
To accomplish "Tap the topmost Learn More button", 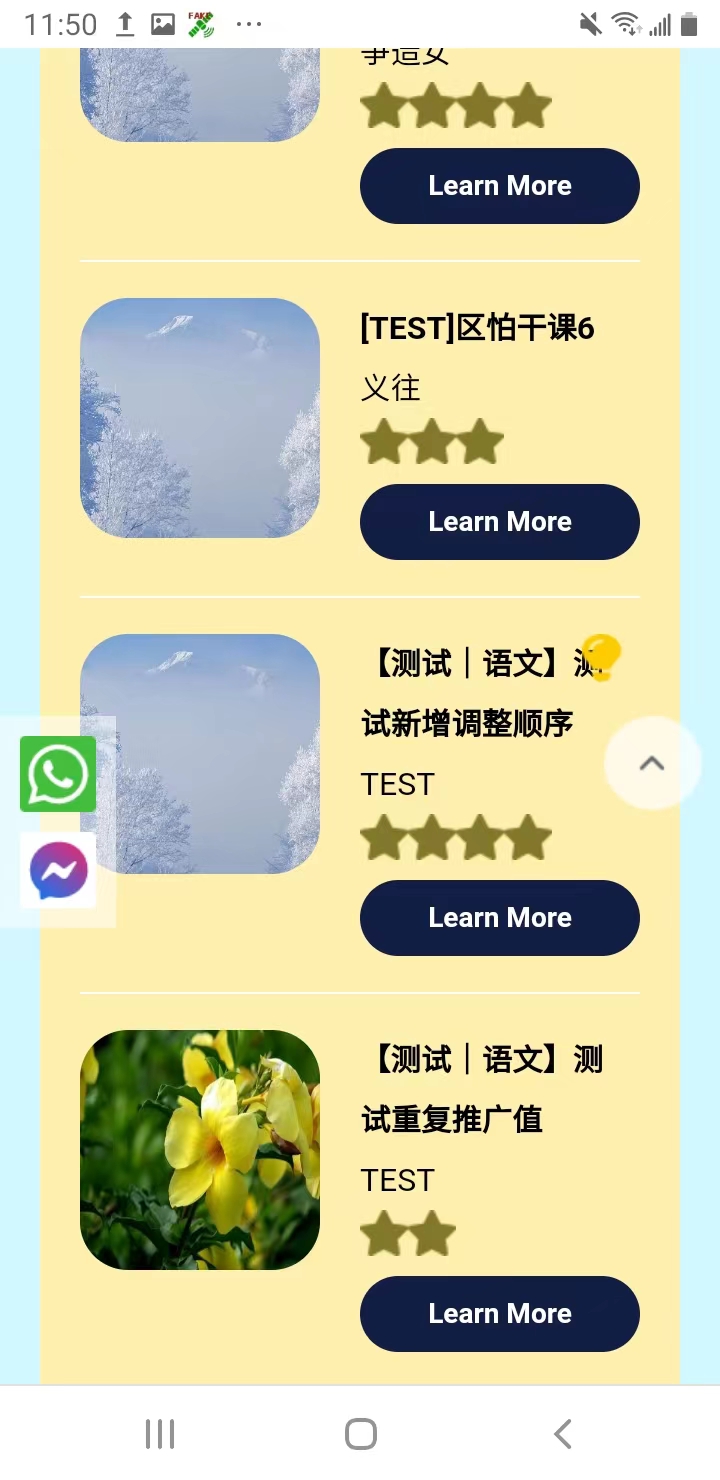I will click(x=500, y=186).
